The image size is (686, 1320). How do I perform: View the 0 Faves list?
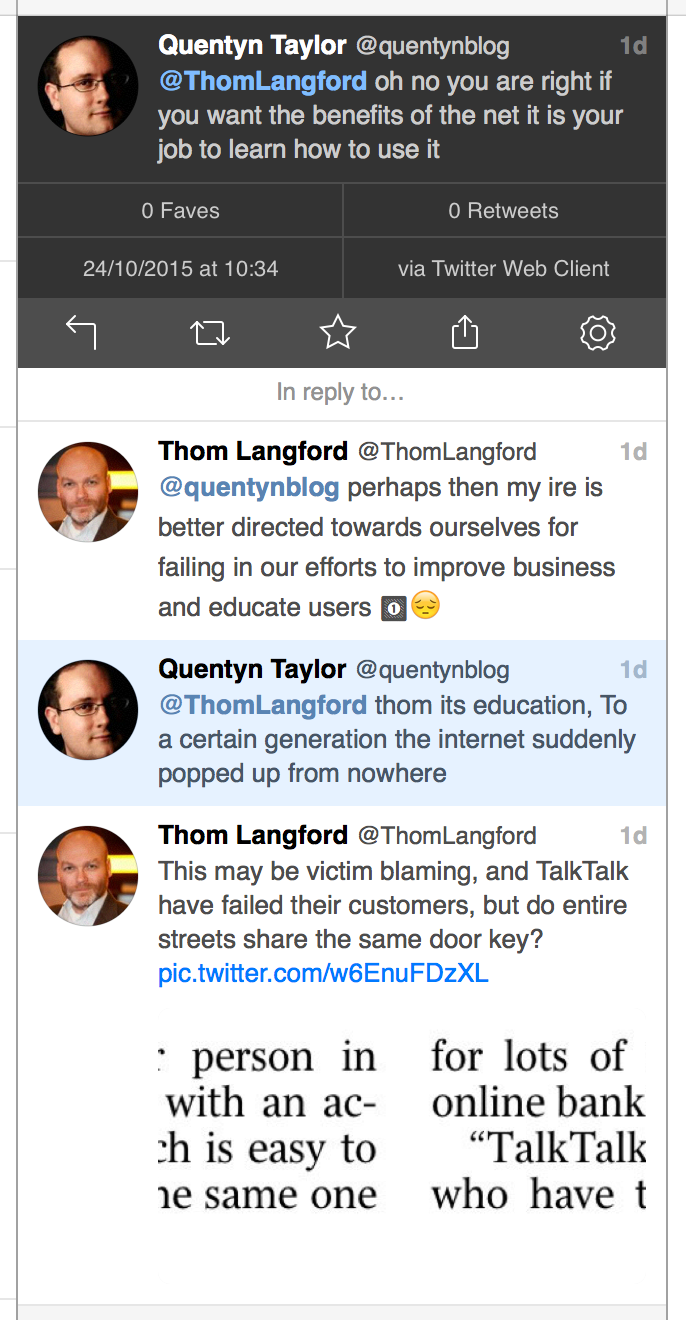(x=180, y=211)
